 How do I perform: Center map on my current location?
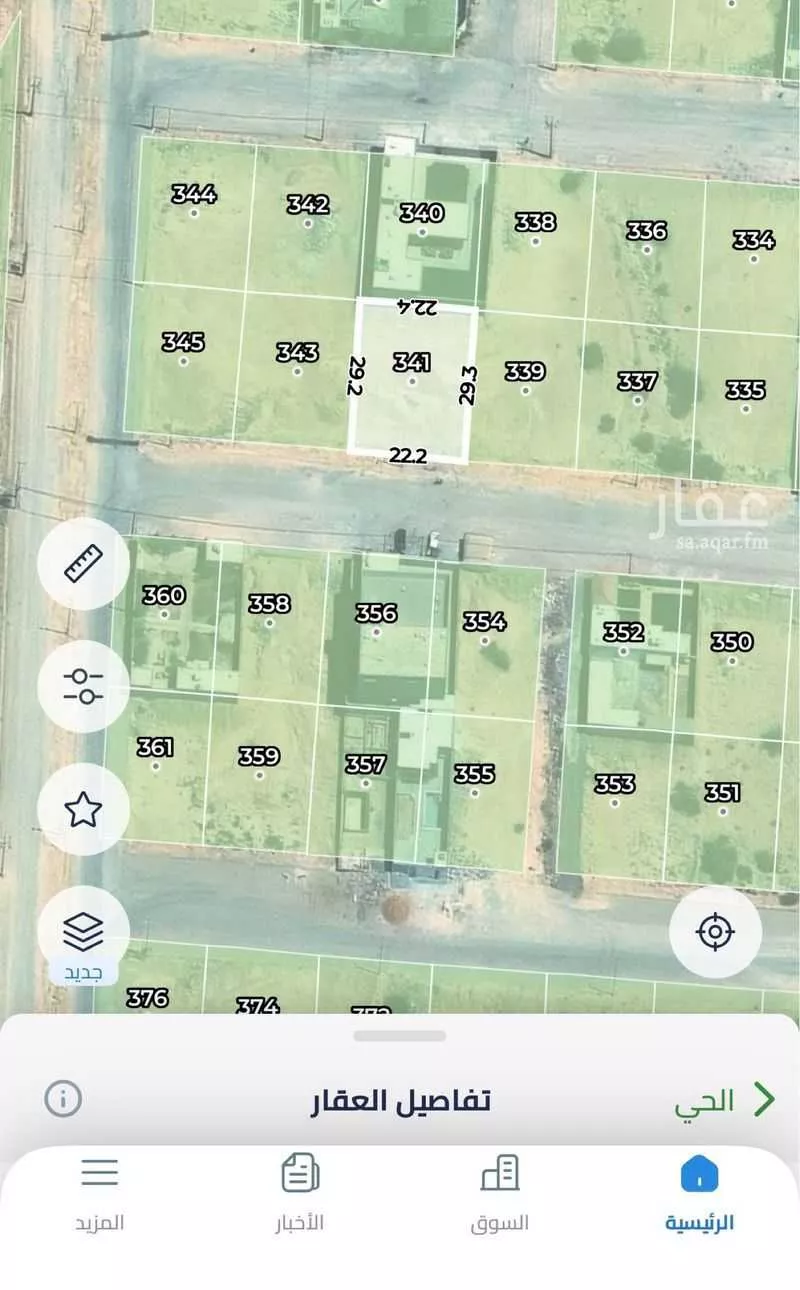715,932
